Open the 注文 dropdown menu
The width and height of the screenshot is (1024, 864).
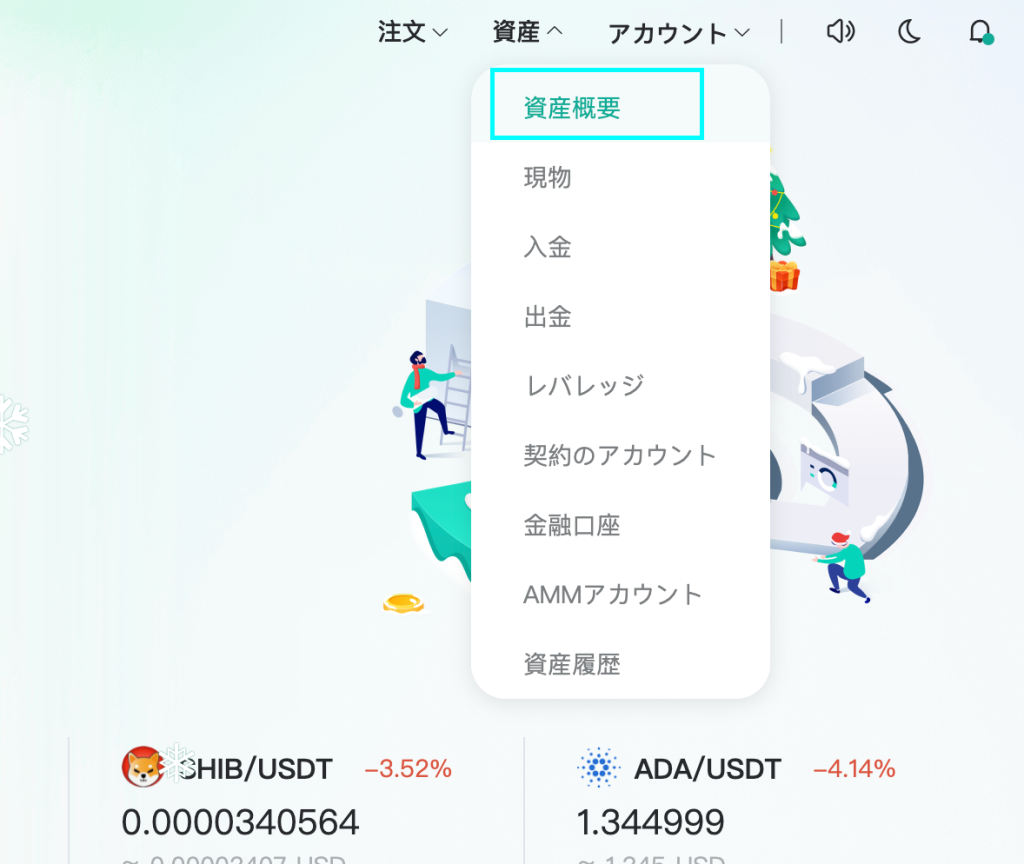[x=413, y=32]
